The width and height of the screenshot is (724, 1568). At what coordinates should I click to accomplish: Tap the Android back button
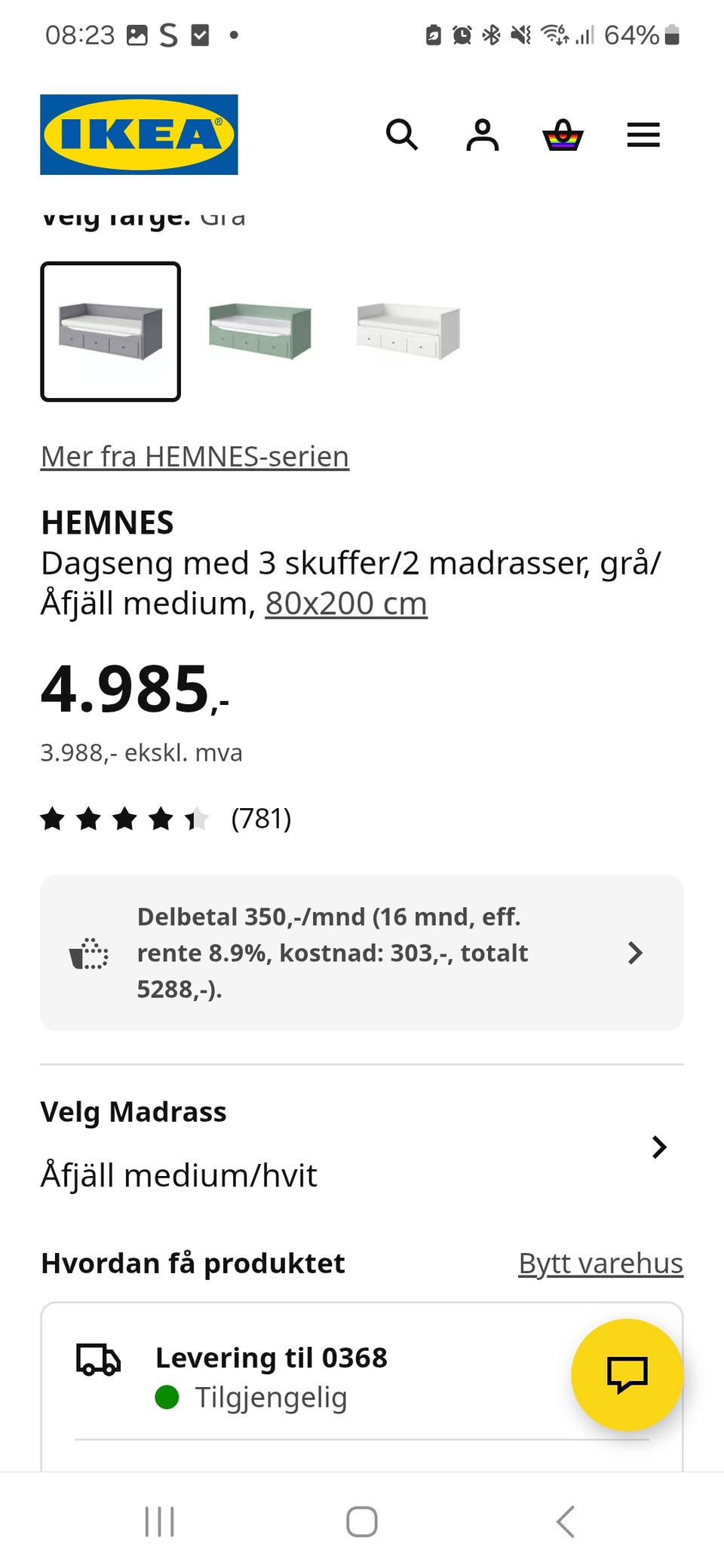(565, 1521)
